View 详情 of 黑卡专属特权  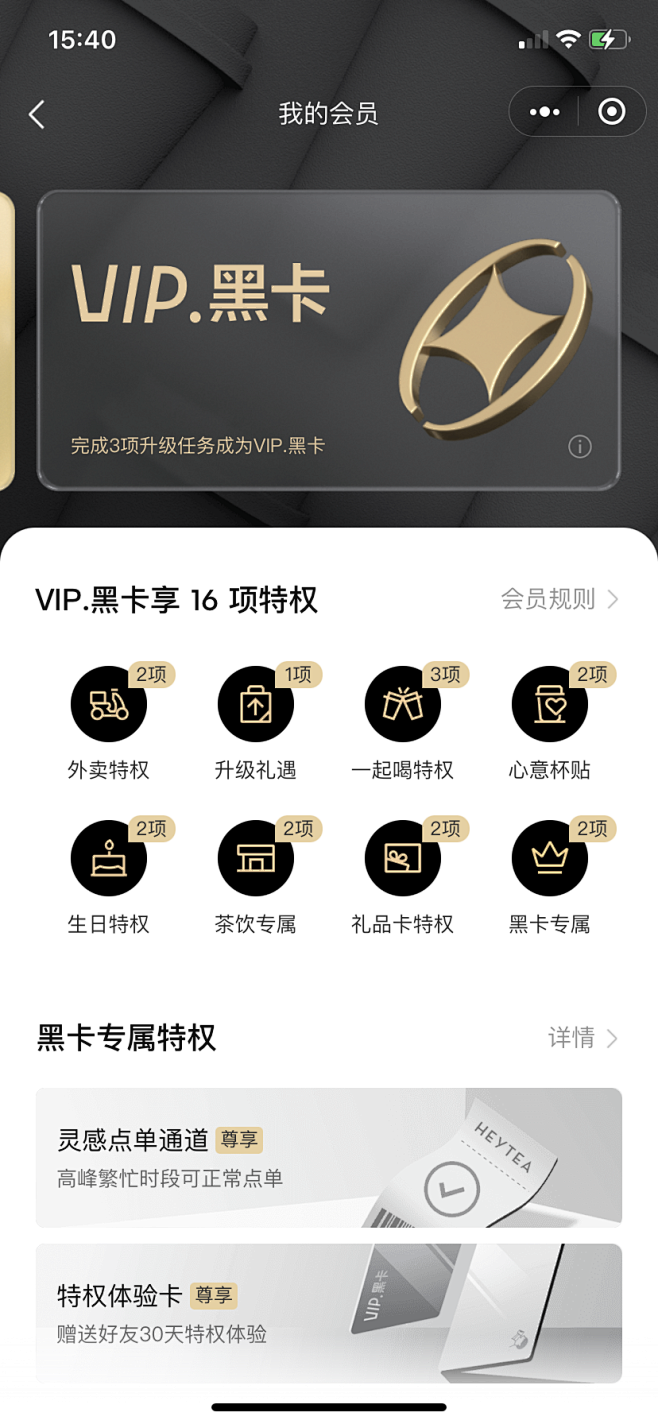583,1038
